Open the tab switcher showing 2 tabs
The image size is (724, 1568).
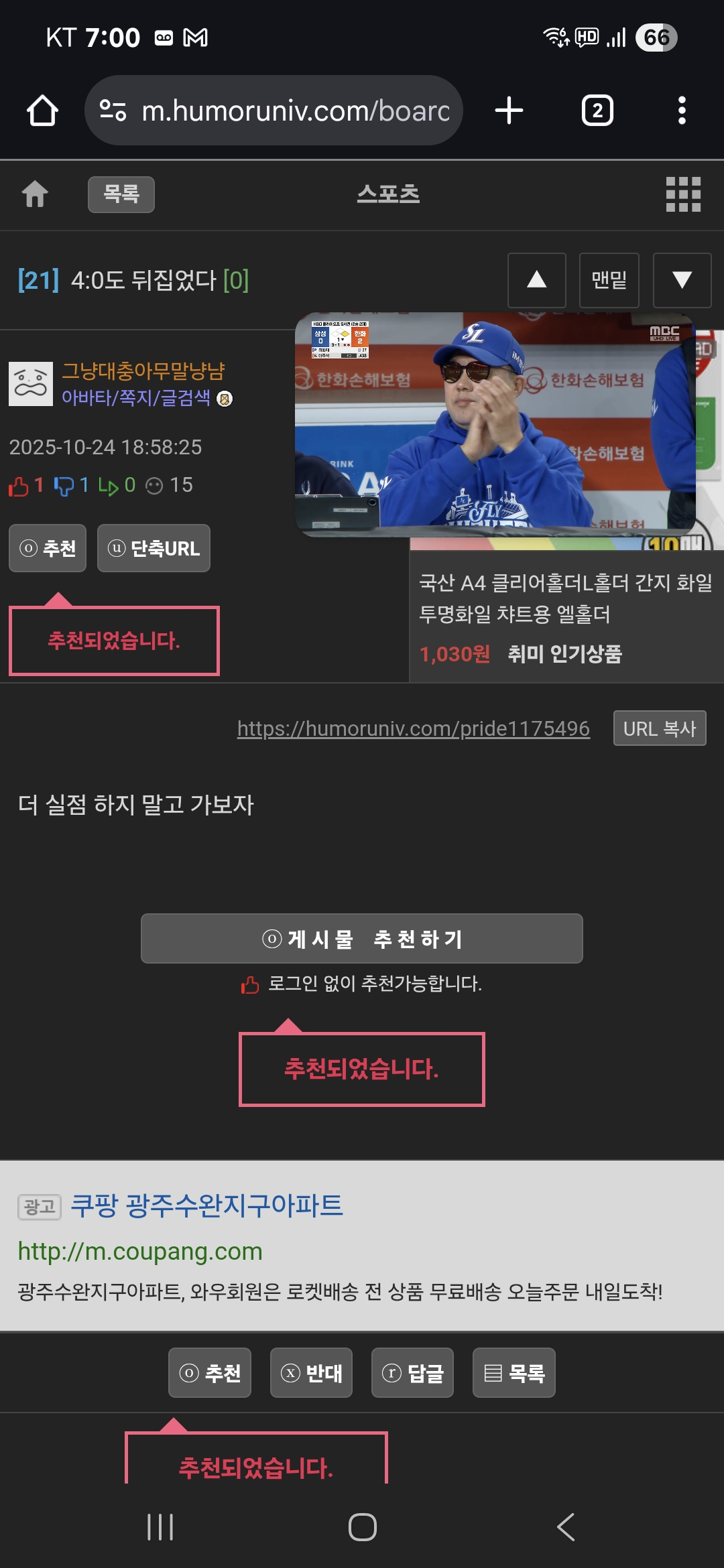tap(597, 111)
